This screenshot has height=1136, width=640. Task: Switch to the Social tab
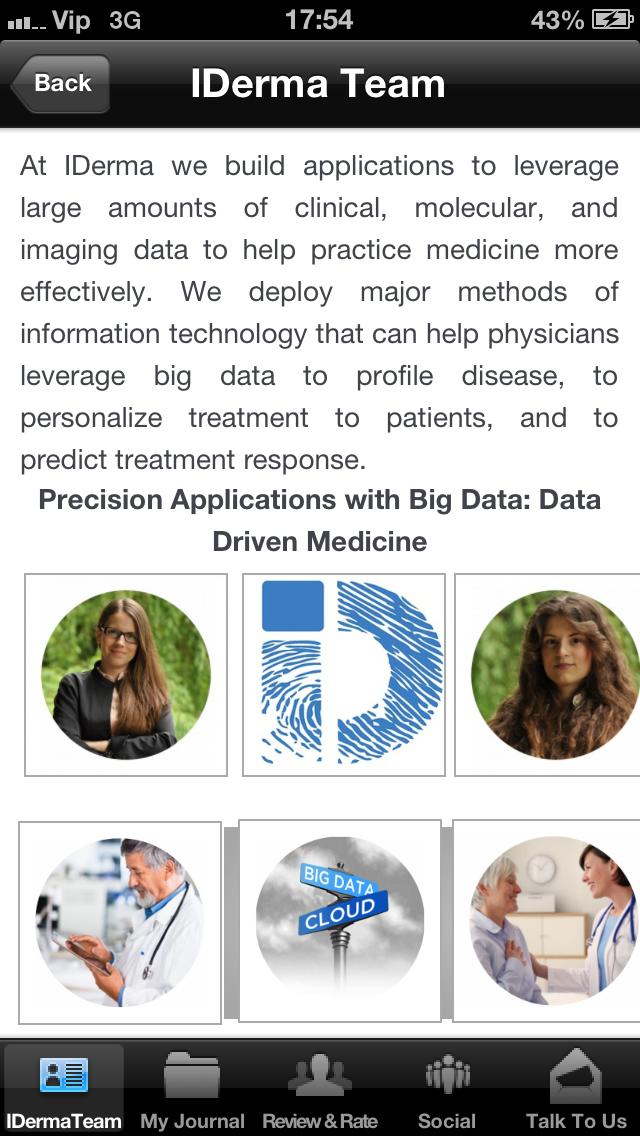coord(447,1090)
